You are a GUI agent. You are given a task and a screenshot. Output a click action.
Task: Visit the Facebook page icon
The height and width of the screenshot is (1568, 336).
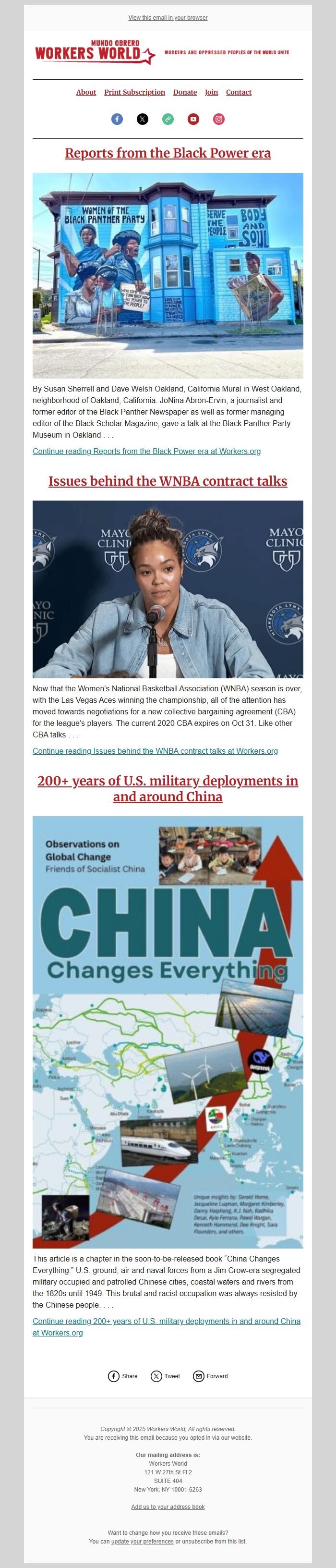[117, 119]
